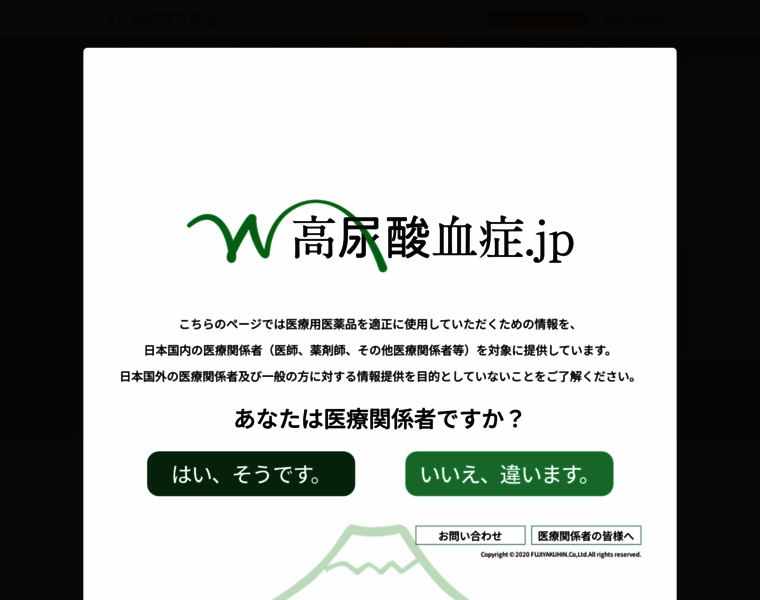Viewport: 760px width, 600px height.
Task: Confirm with はい、そうです。 button
Action: (251, 474)
